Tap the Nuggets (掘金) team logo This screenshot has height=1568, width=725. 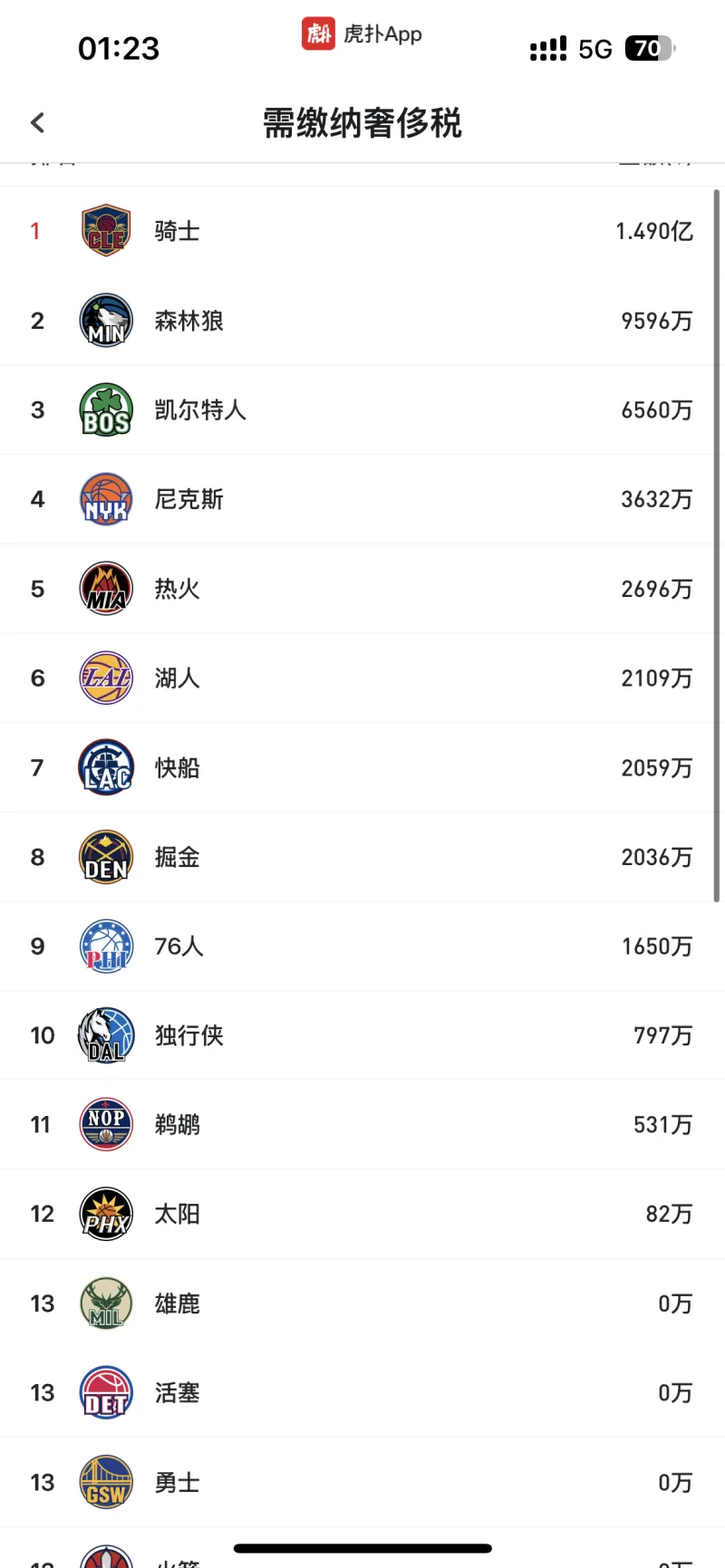[106, 857]
